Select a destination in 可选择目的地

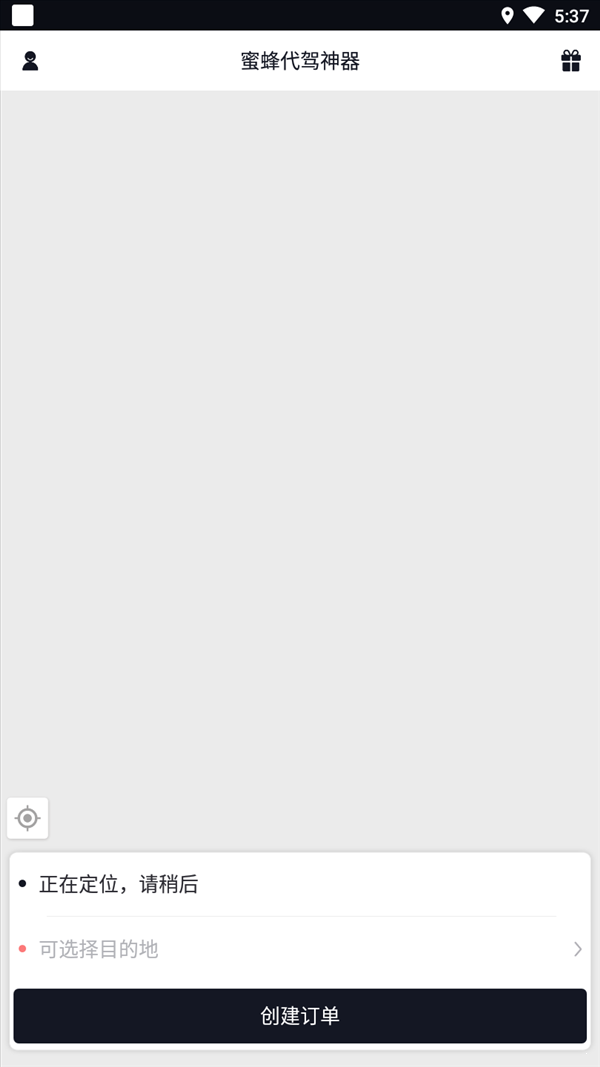coord(300,949)
